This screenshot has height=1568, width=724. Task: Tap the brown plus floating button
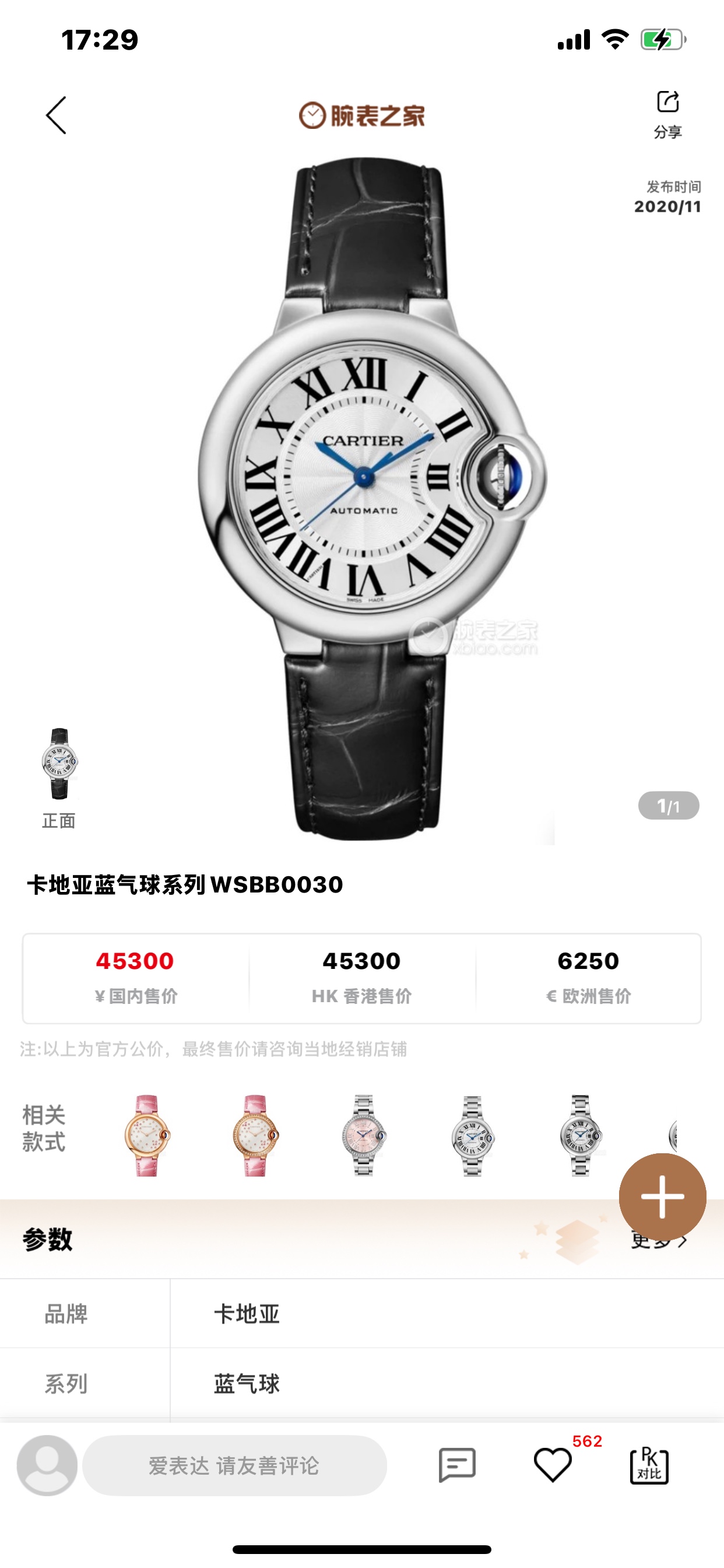click(662, 1196)
